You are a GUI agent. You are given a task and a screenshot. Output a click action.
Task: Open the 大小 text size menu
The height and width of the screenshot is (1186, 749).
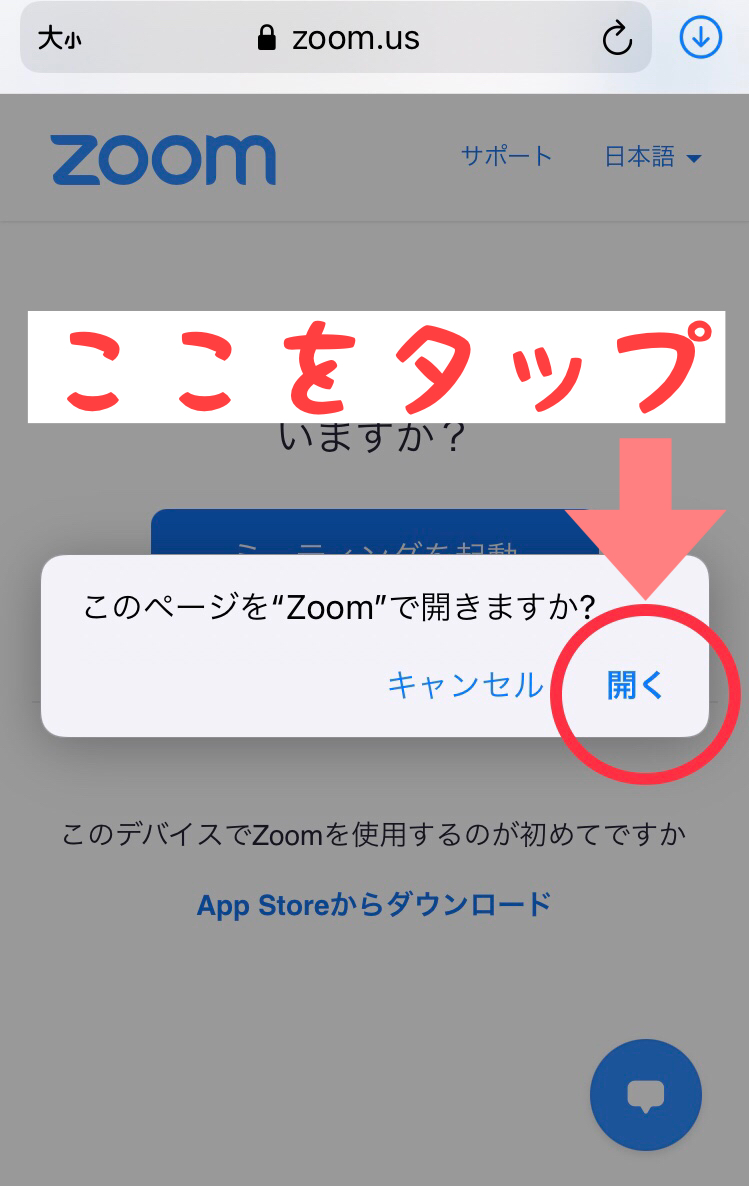[59, 40]
